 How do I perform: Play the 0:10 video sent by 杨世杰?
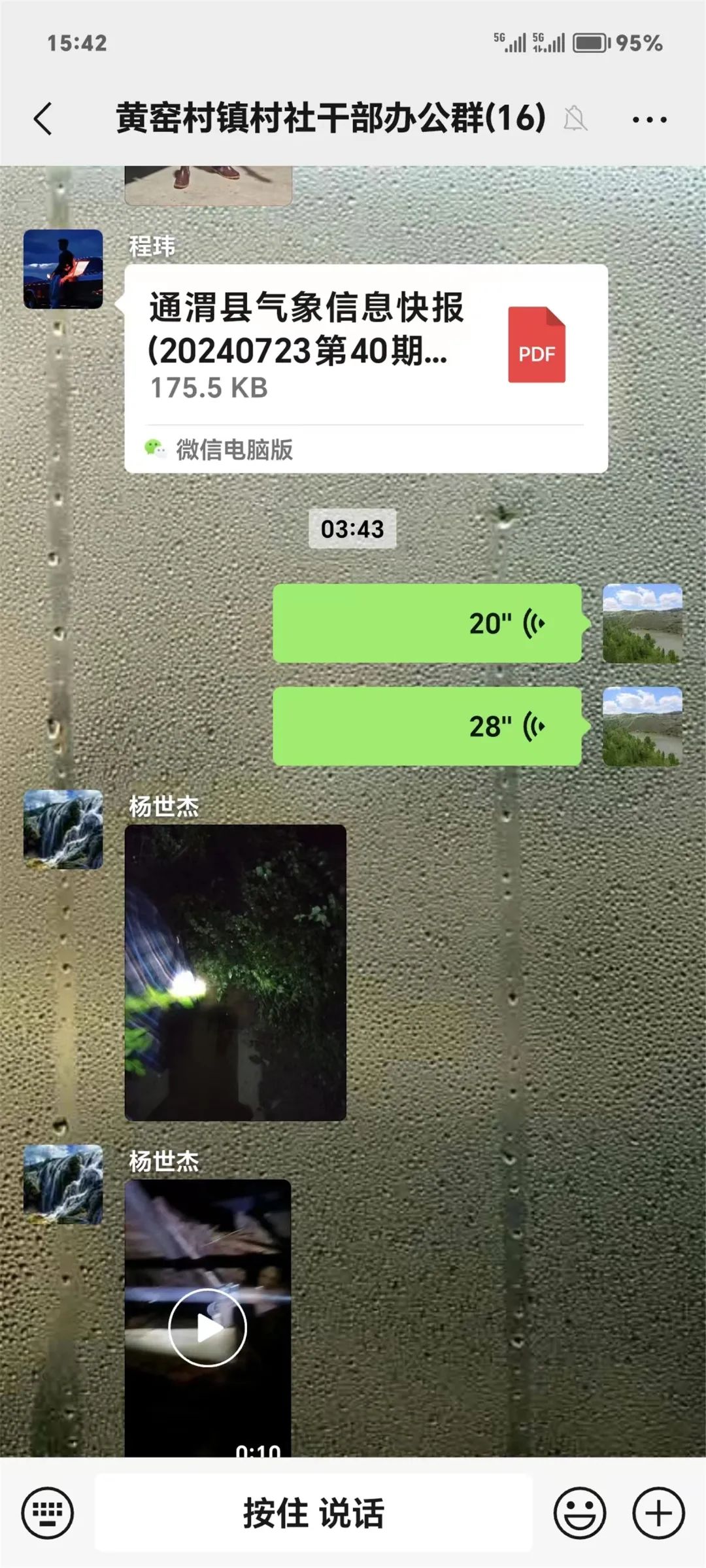pos(208,1327)
